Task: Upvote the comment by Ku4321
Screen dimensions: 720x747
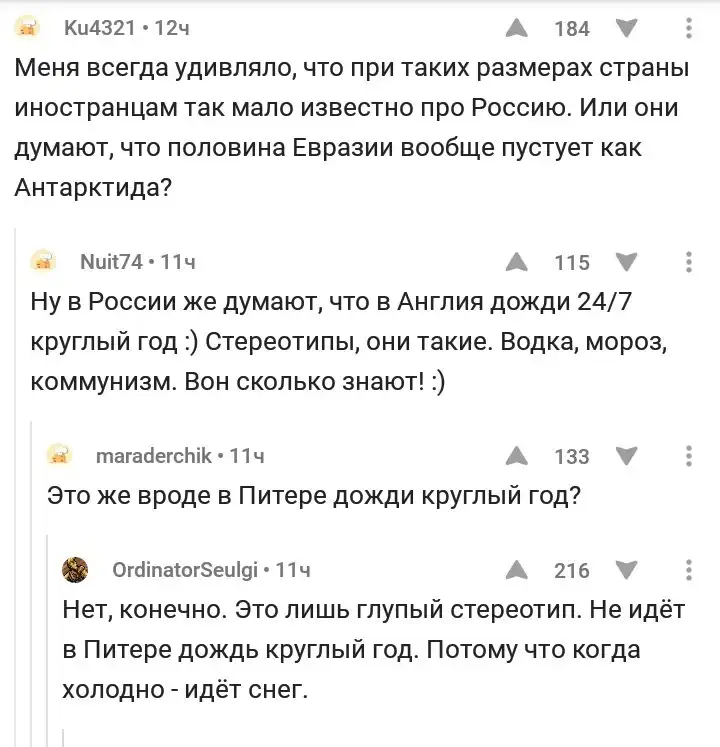Action: click(516, 28)
